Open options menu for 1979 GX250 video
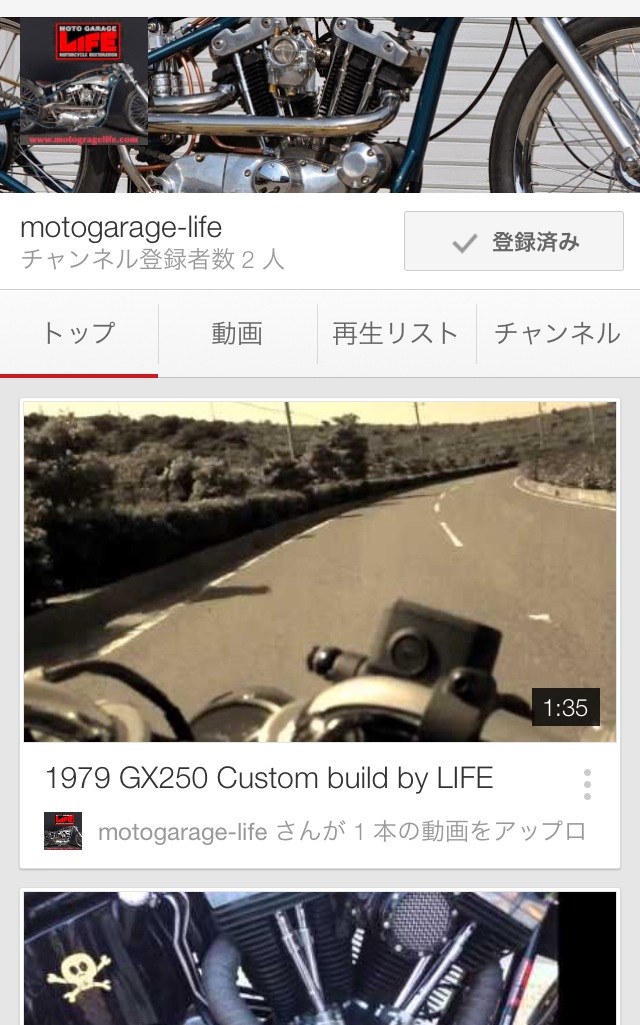The height and width of the screenshot is (1025, 640). (x=587, y=784)
